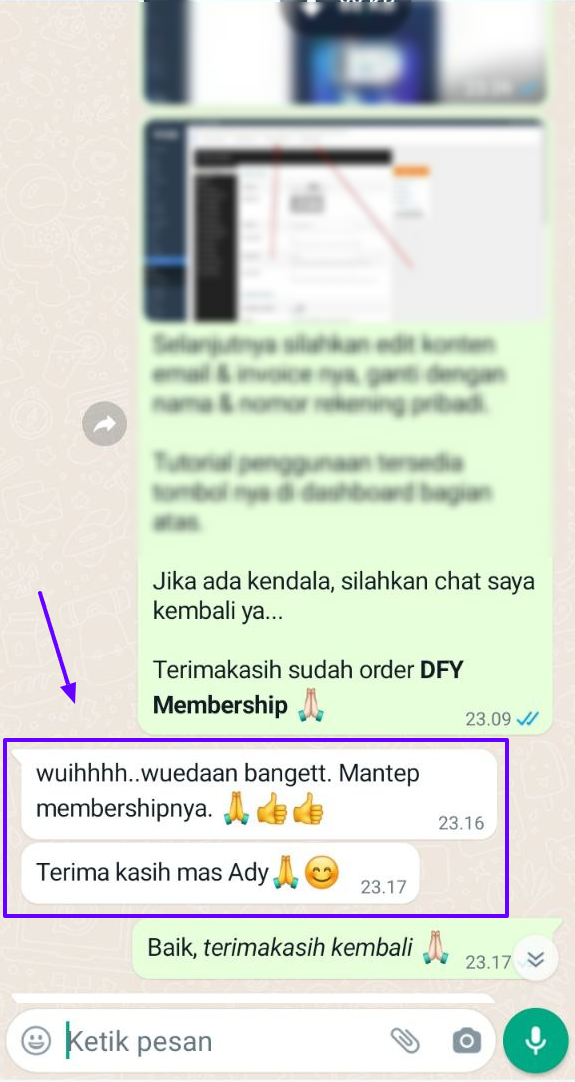Open the blurred dashboard screenshot image
The width and height of the screenshot is (575, 1082).
click(344, 220)
